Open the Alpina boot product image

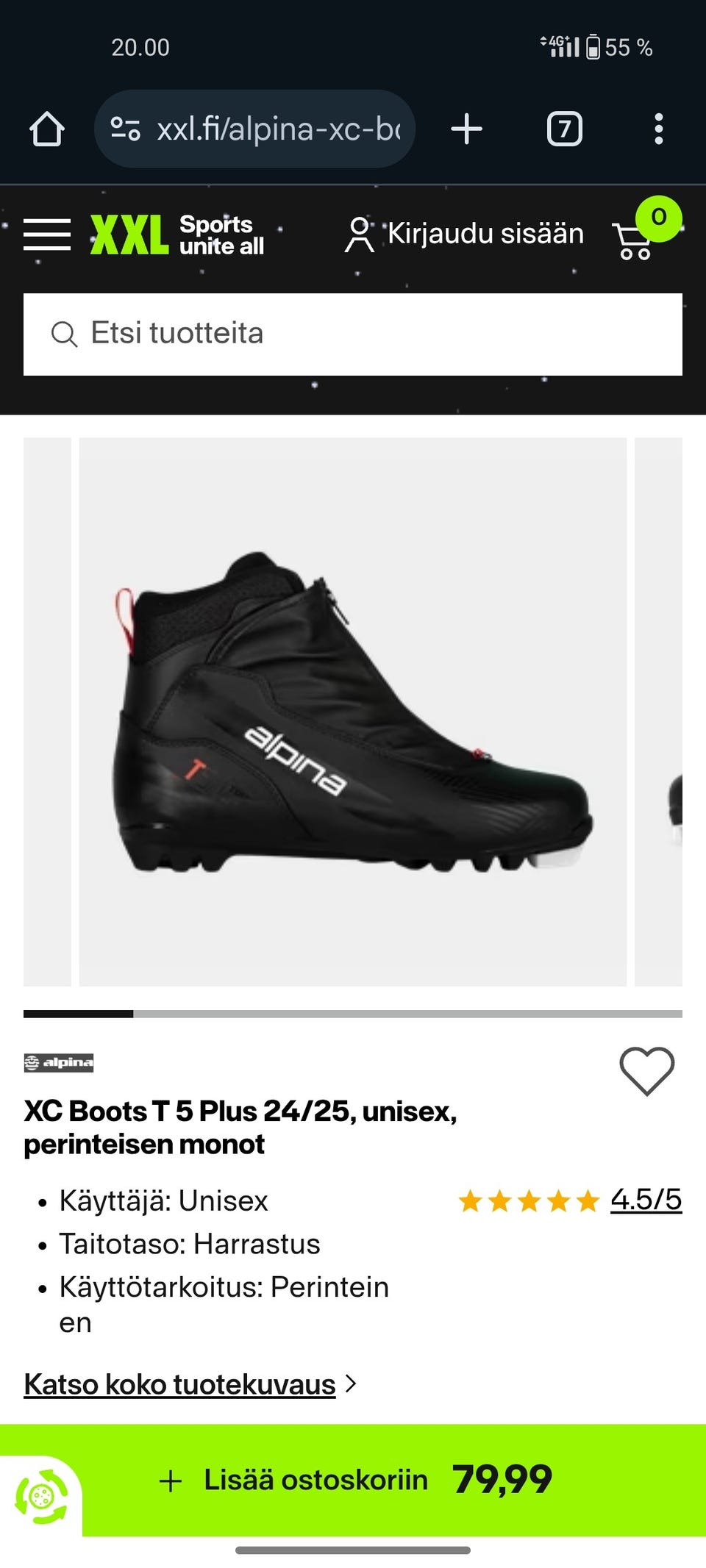click(353, 712)
